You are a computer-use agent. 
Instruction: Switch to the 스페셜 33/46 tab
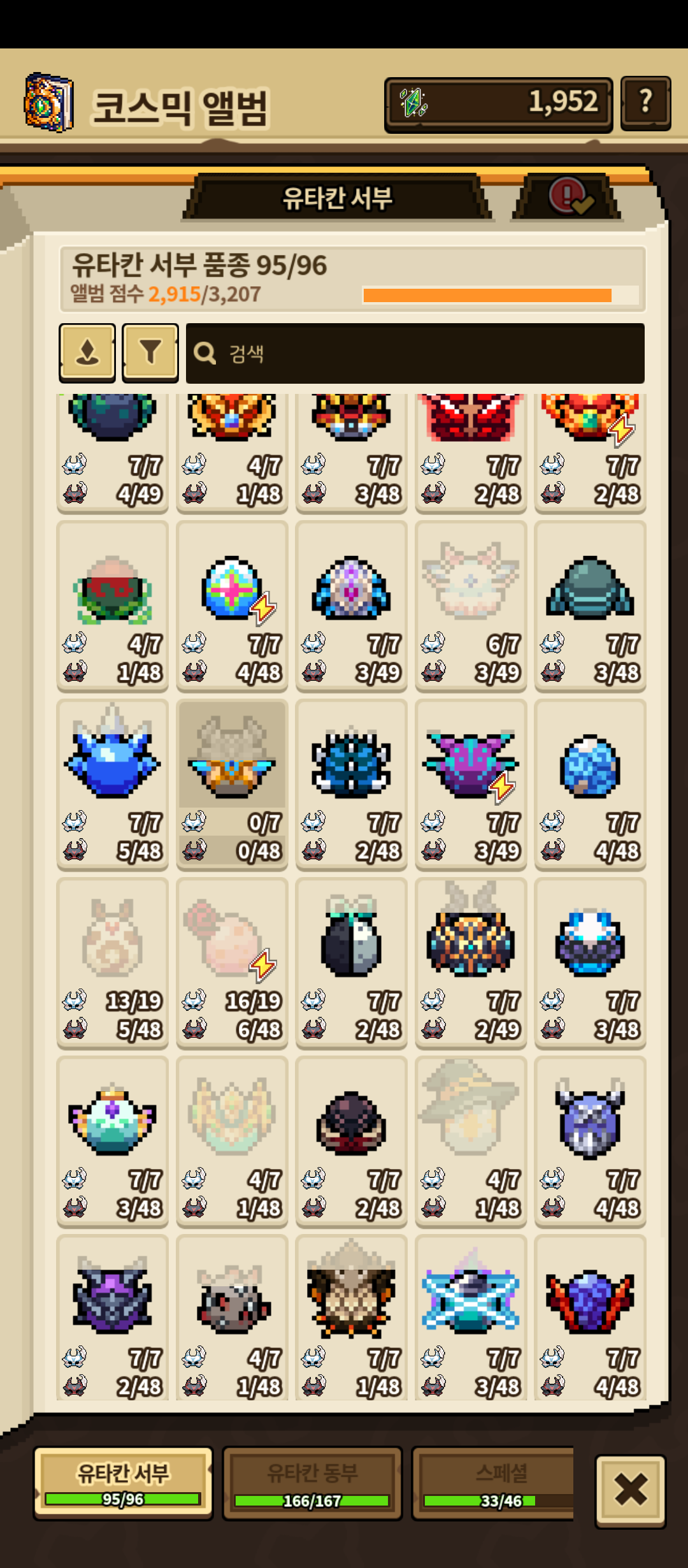click(493, 1483)
